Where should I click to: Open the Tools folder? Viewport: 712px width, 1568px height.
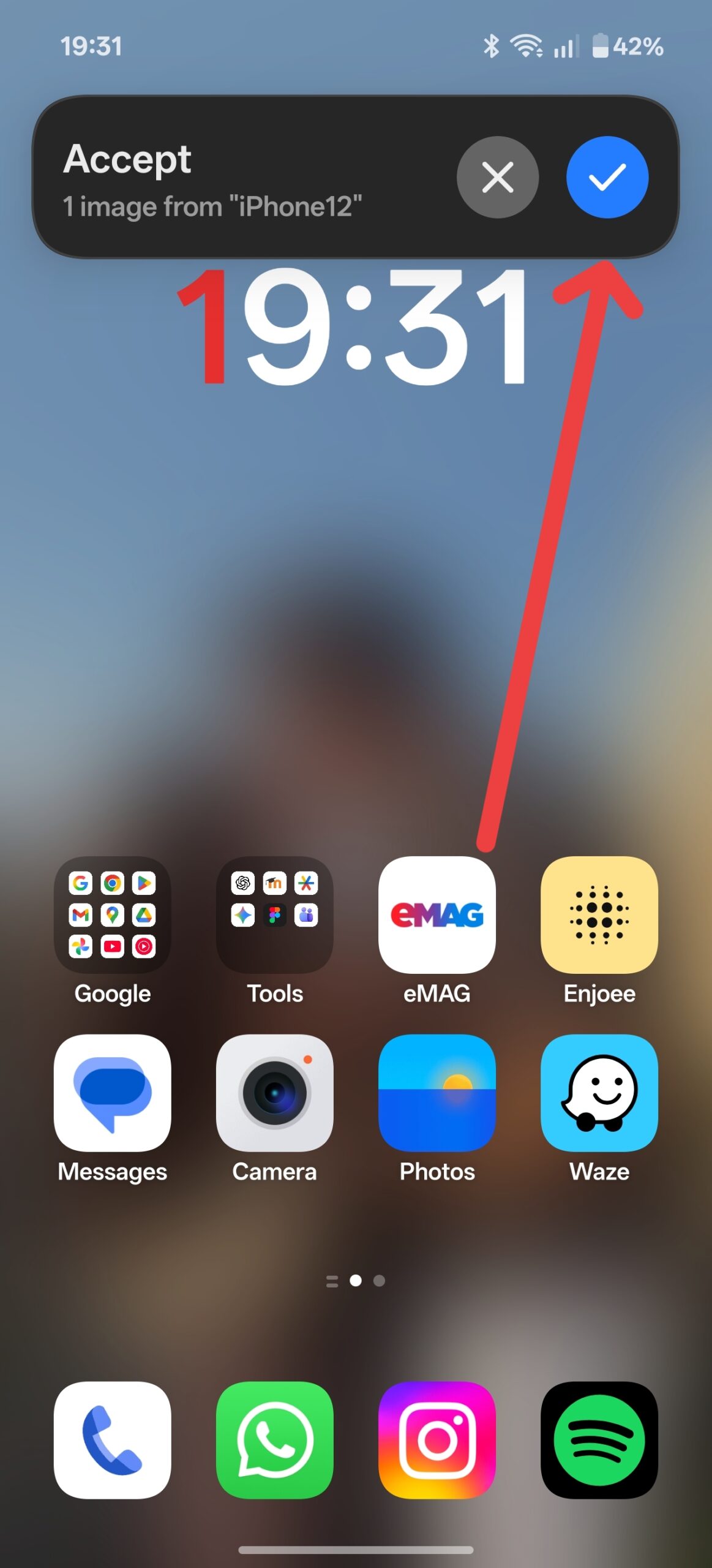(x=274, y=914)
